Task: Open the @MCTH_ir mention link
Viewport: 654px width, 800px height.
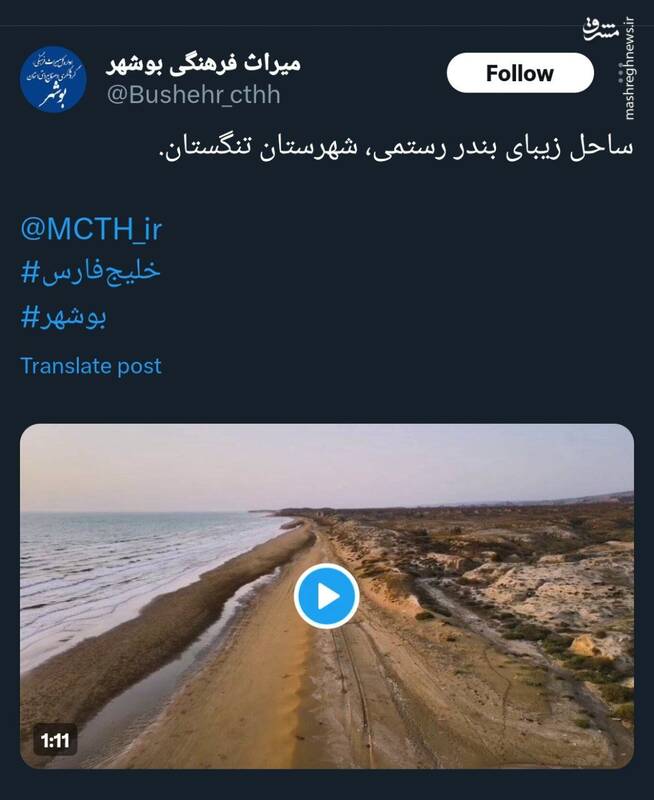Action: point(91,229)
